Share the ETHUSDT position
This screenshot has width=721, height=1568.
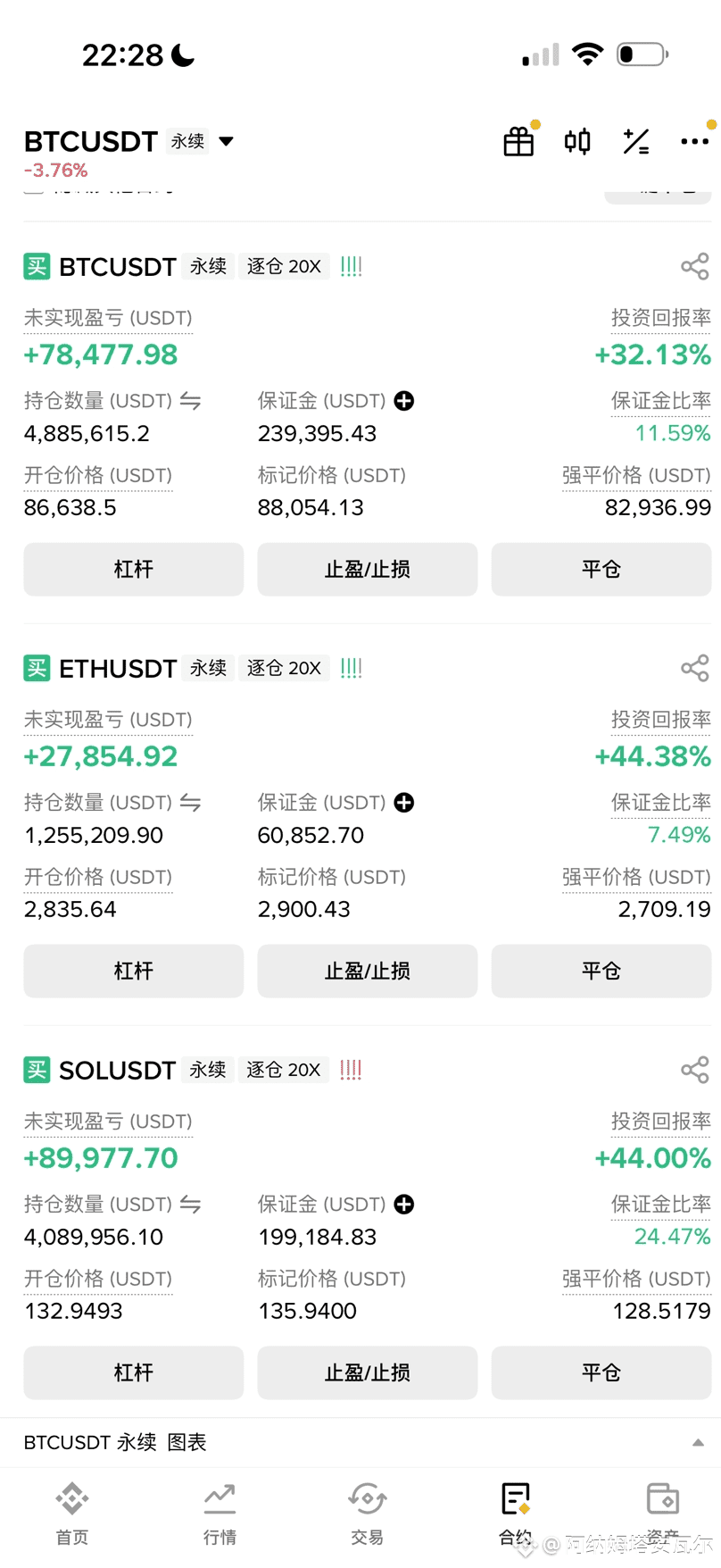pyautogui.click(x=694, y=668)
